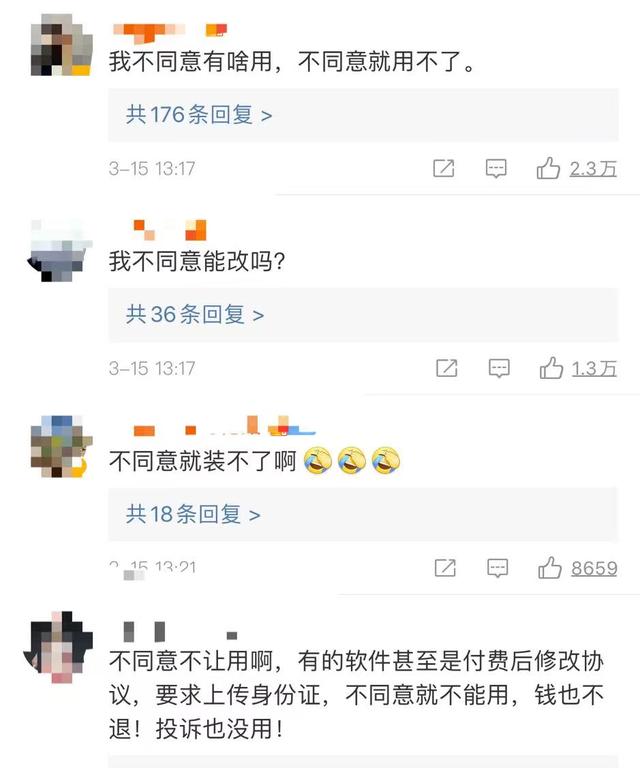Open avatar of the '不同意不让用啊' commenter
The image size is (640, 768).
click(58, 645)
